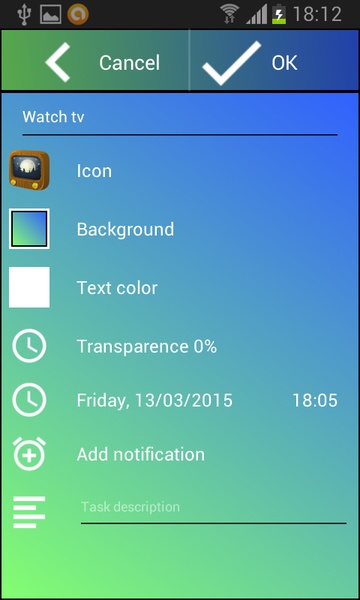Tap the Task description field
The width and height of the screenshot is (360, 600).
[x=213, y=508]
